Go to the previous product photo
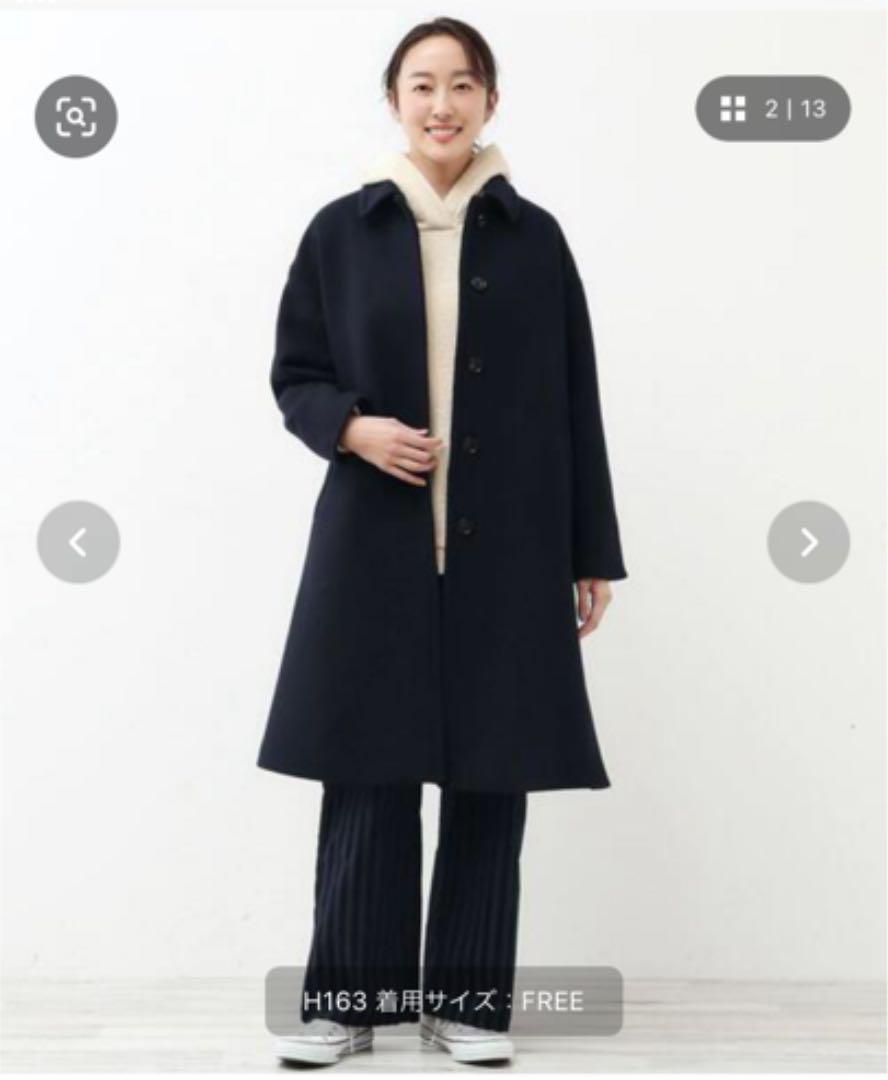 (78, 542)
